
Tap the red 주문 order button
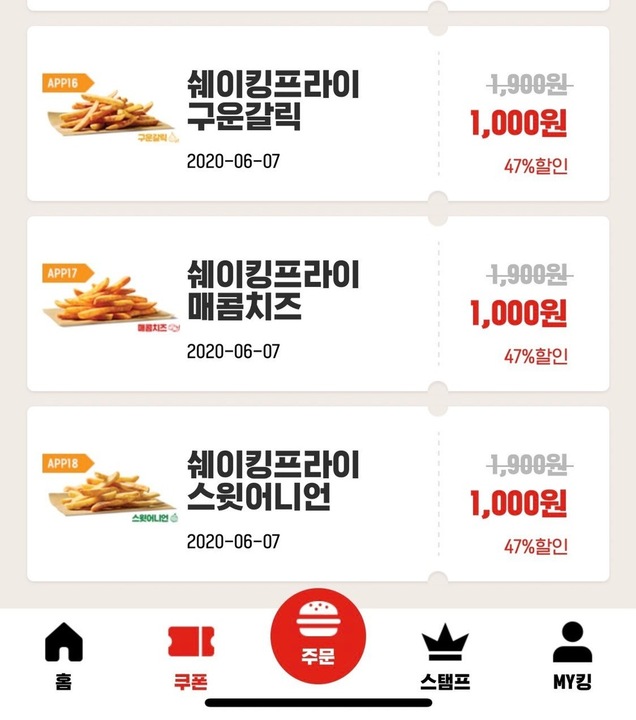click(318, 637)
